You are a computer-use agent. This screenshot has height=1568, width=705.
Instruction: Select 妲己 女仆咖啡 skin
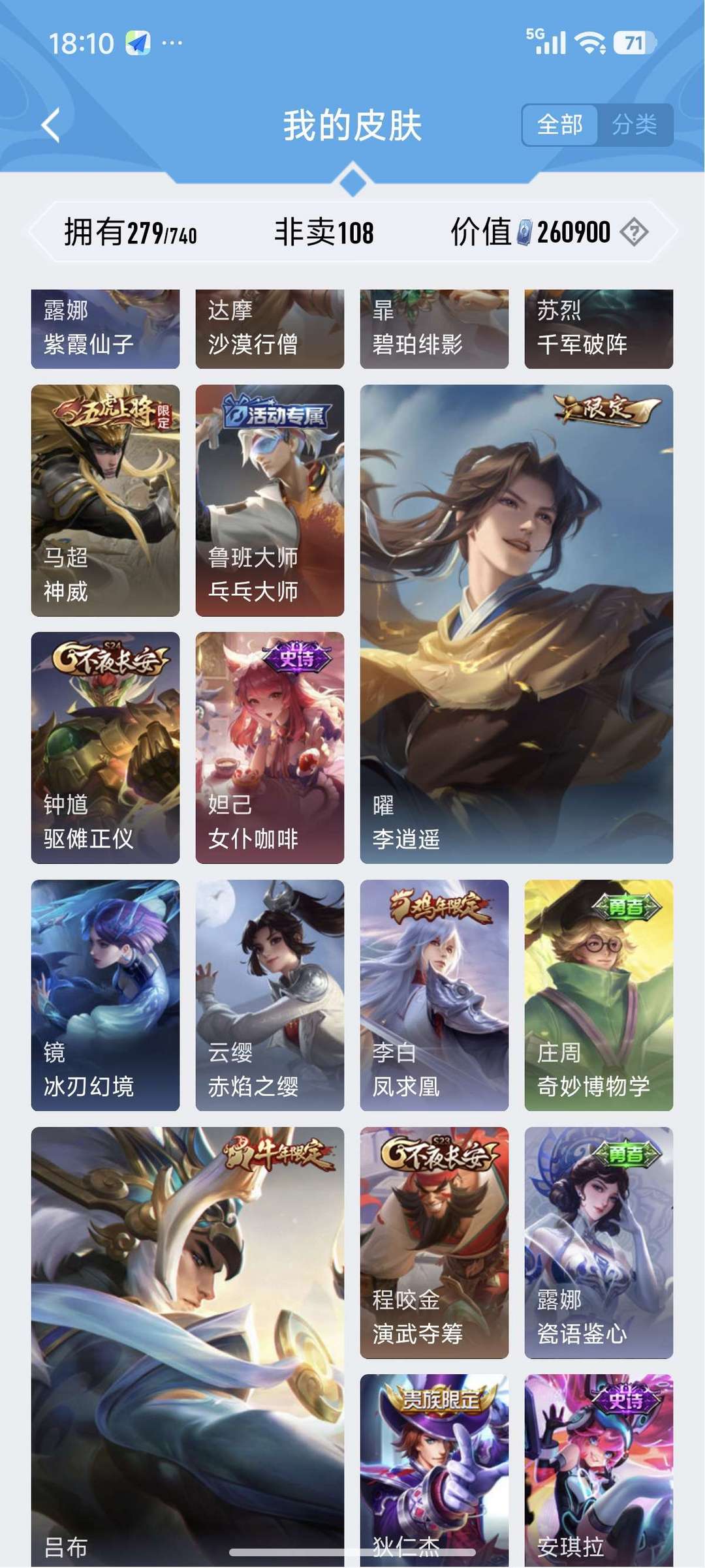tap(270, 747)
